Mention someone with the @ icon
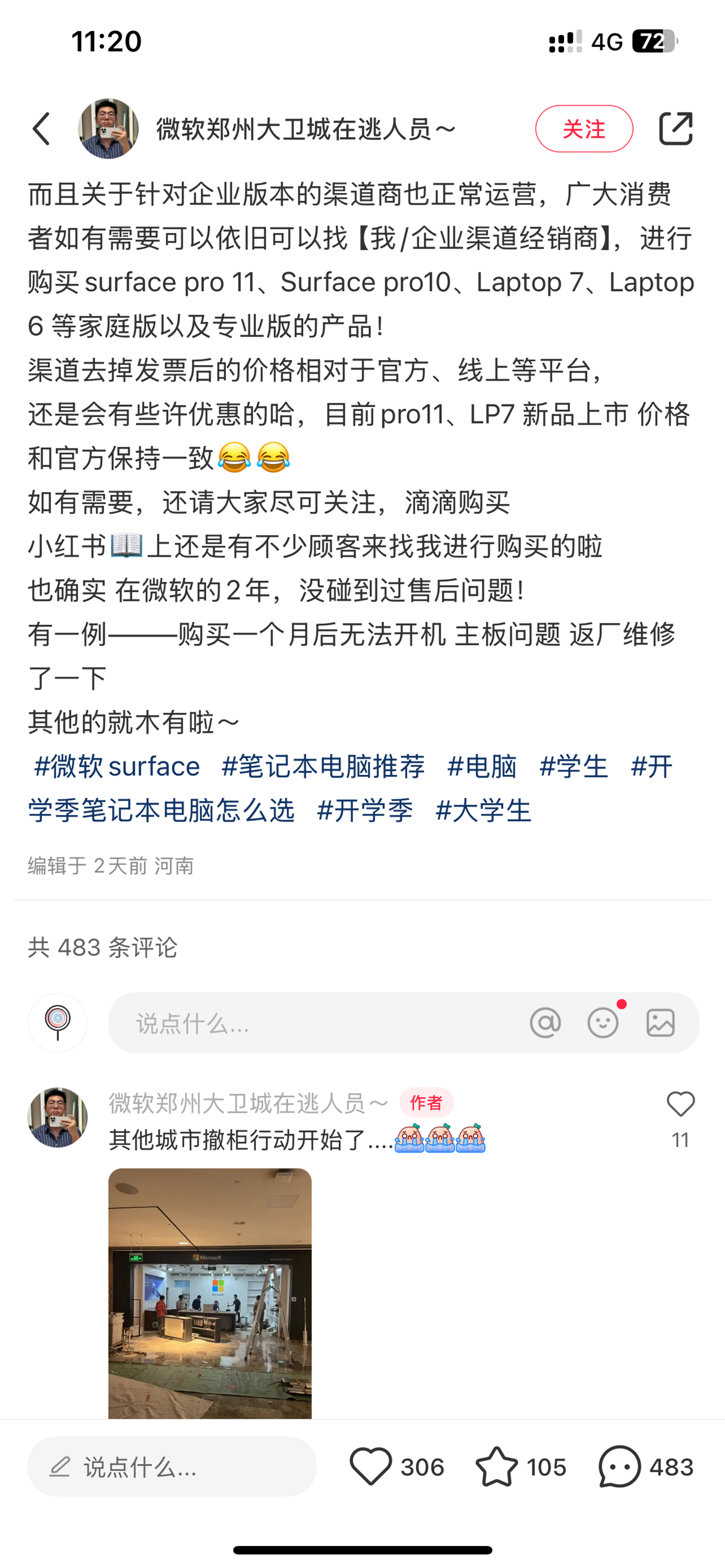 pyautogui.click(x=545, y=1023)
